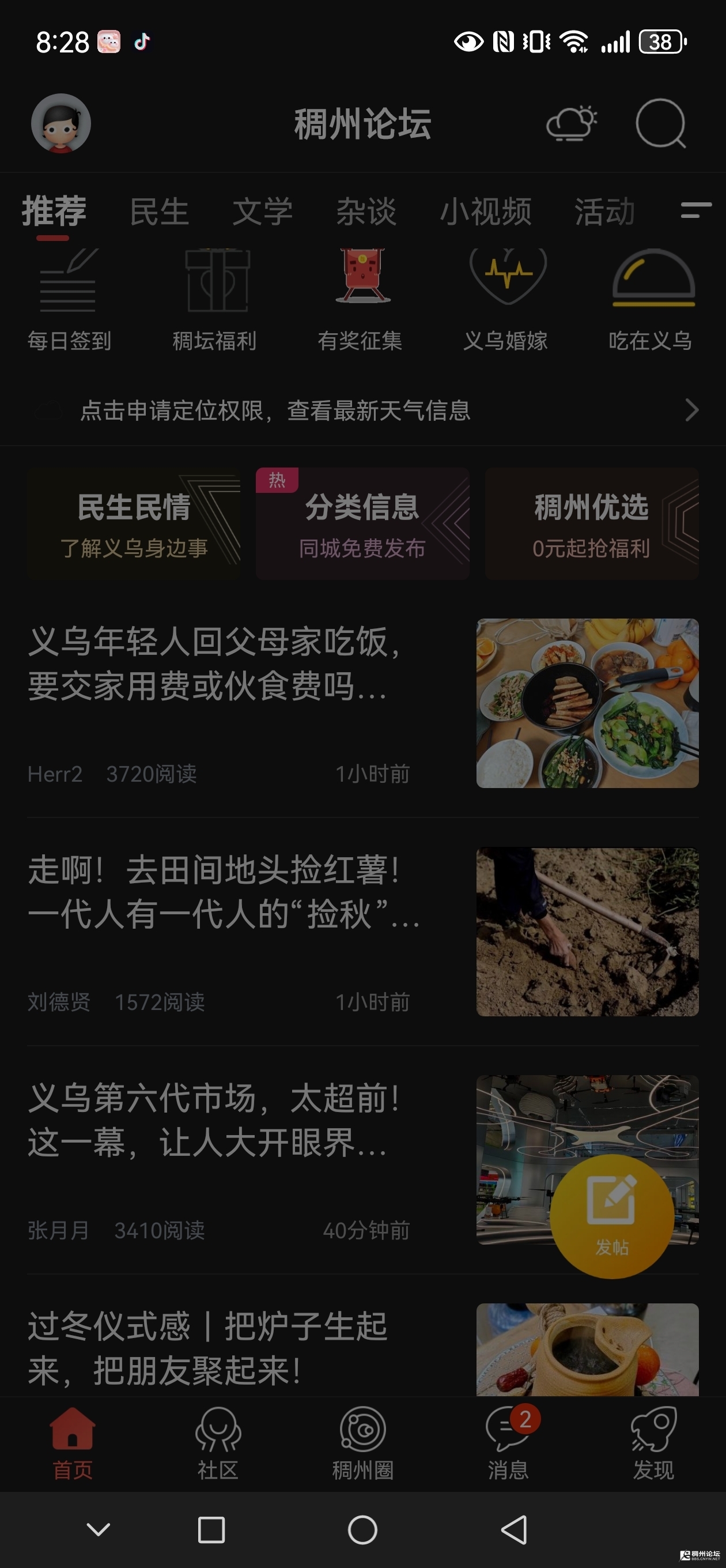Open the 分类信息 card
The image size is (726, 1568).
[x=362, y=523]
